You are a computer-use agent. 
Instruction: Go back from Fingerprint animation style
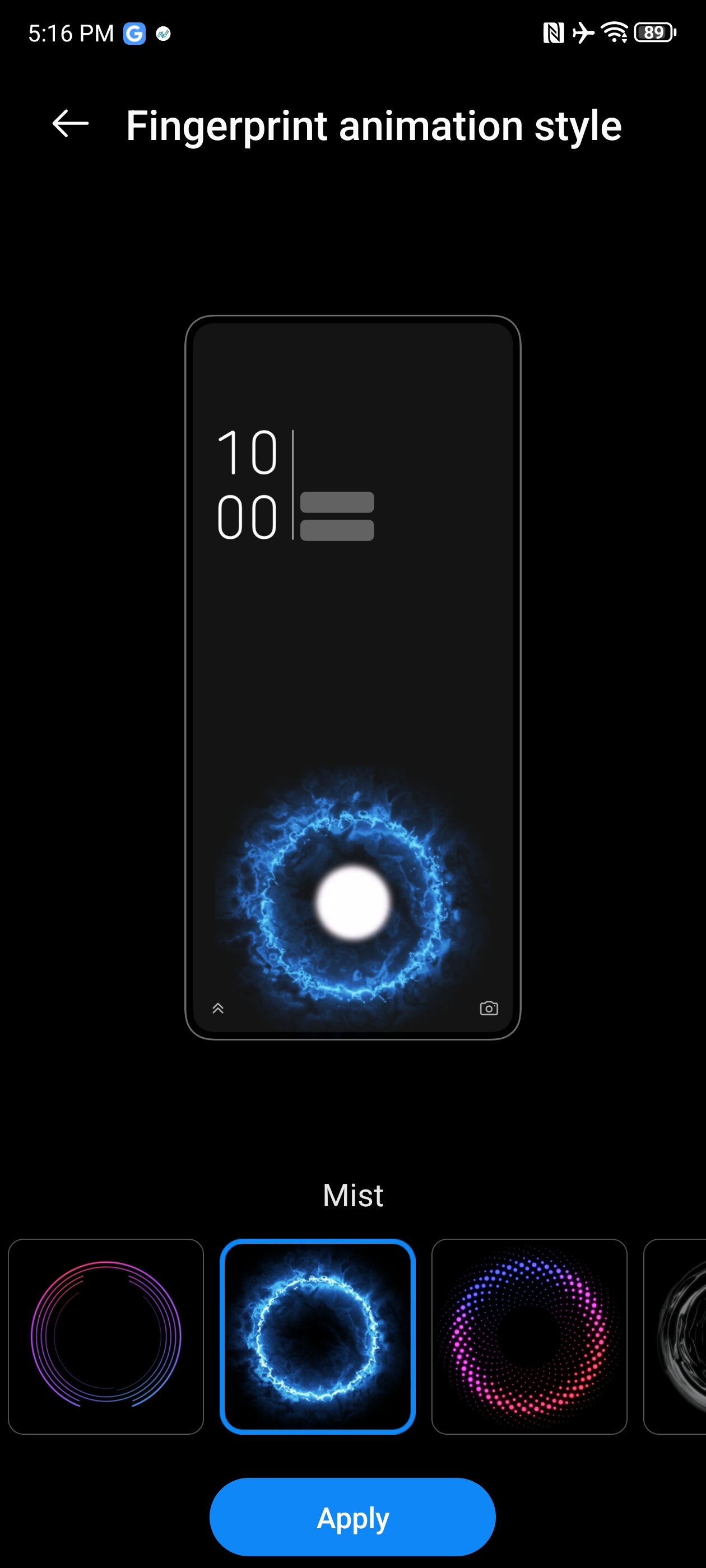[x=70, y=124]
